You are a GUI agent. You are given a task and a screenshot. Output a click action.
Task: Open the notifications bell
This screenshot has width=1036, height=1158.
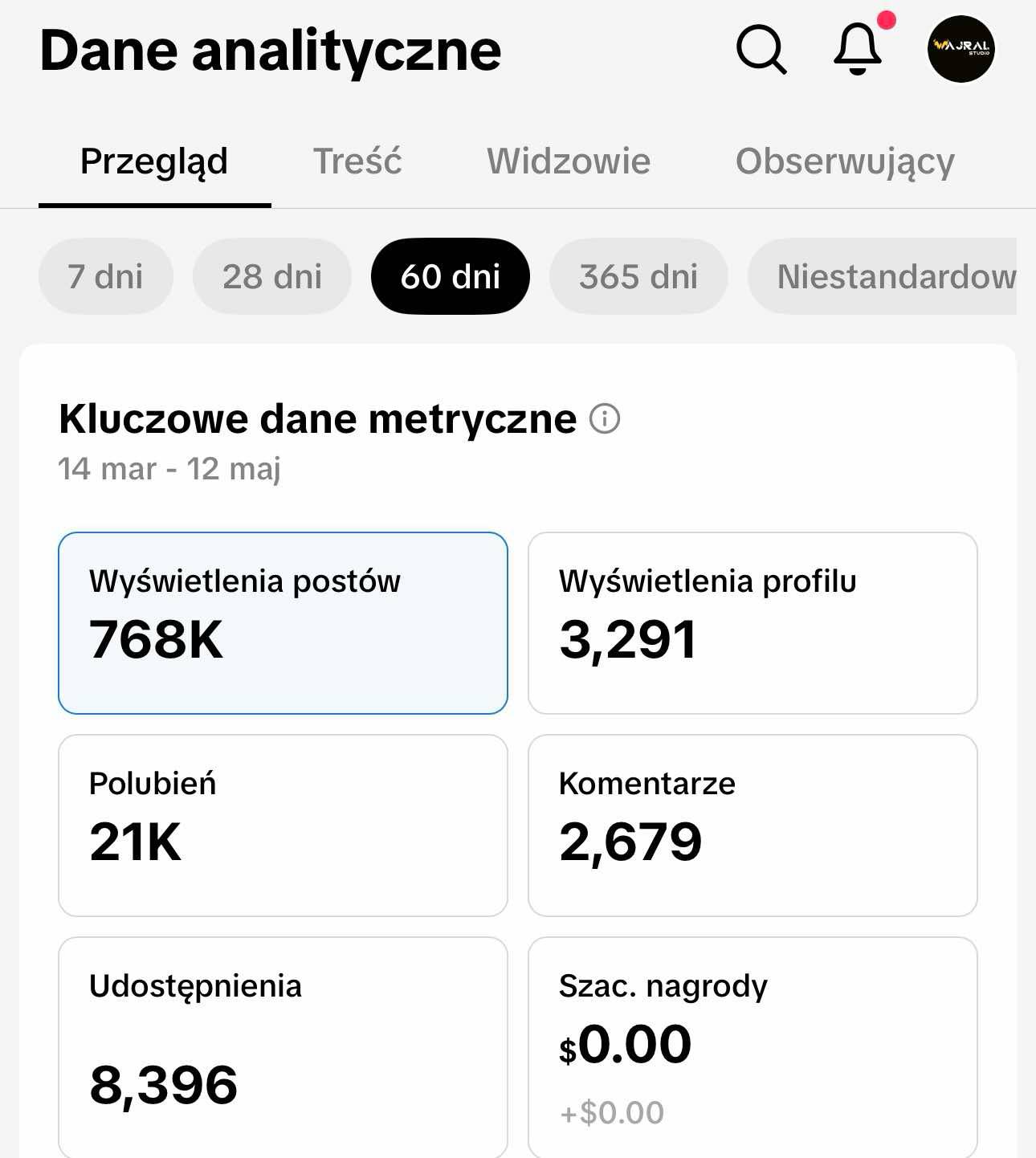[x=858, y=48]
